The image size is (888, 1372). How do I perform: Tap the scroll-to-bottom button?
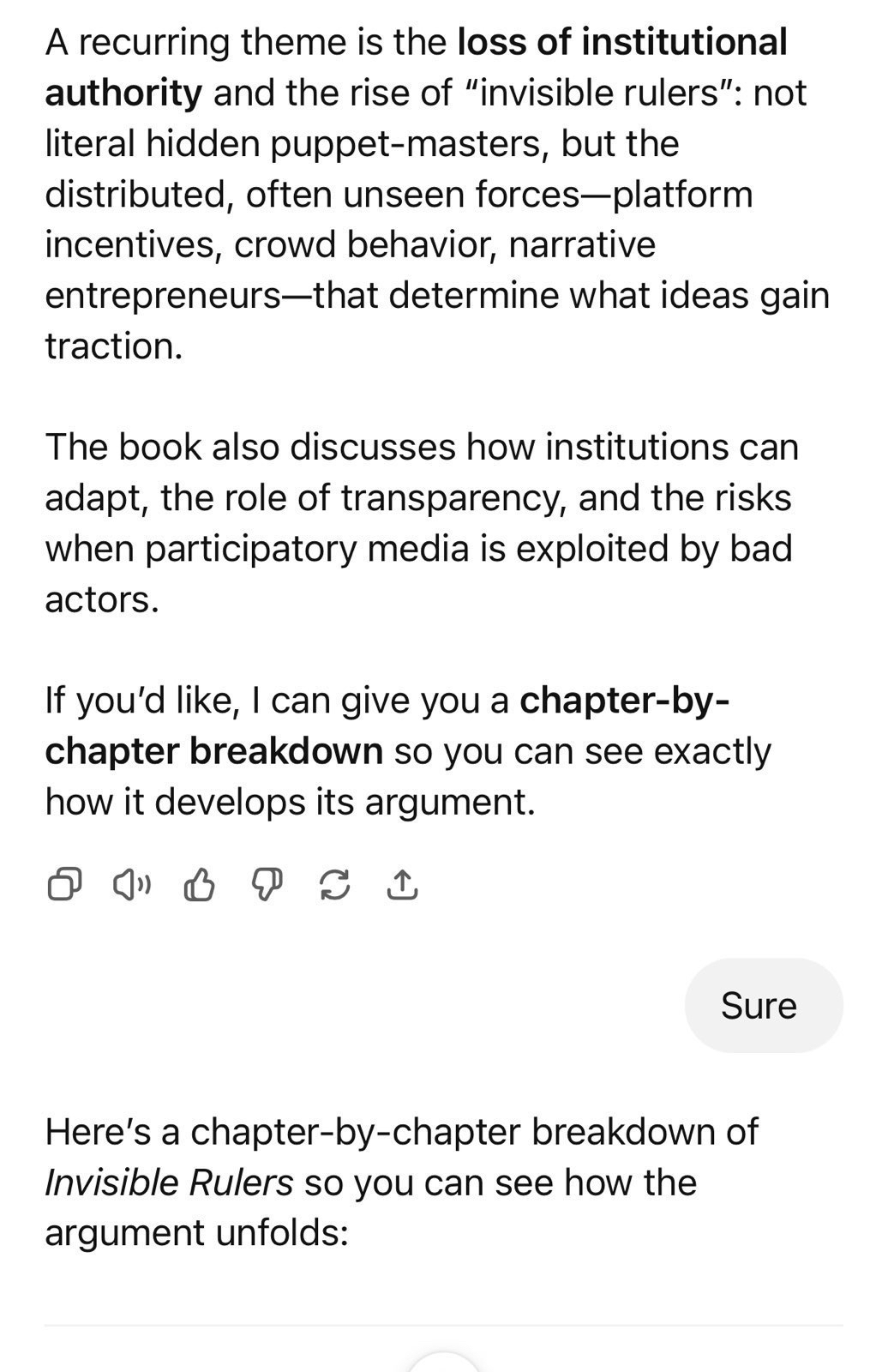[443, 1365]
